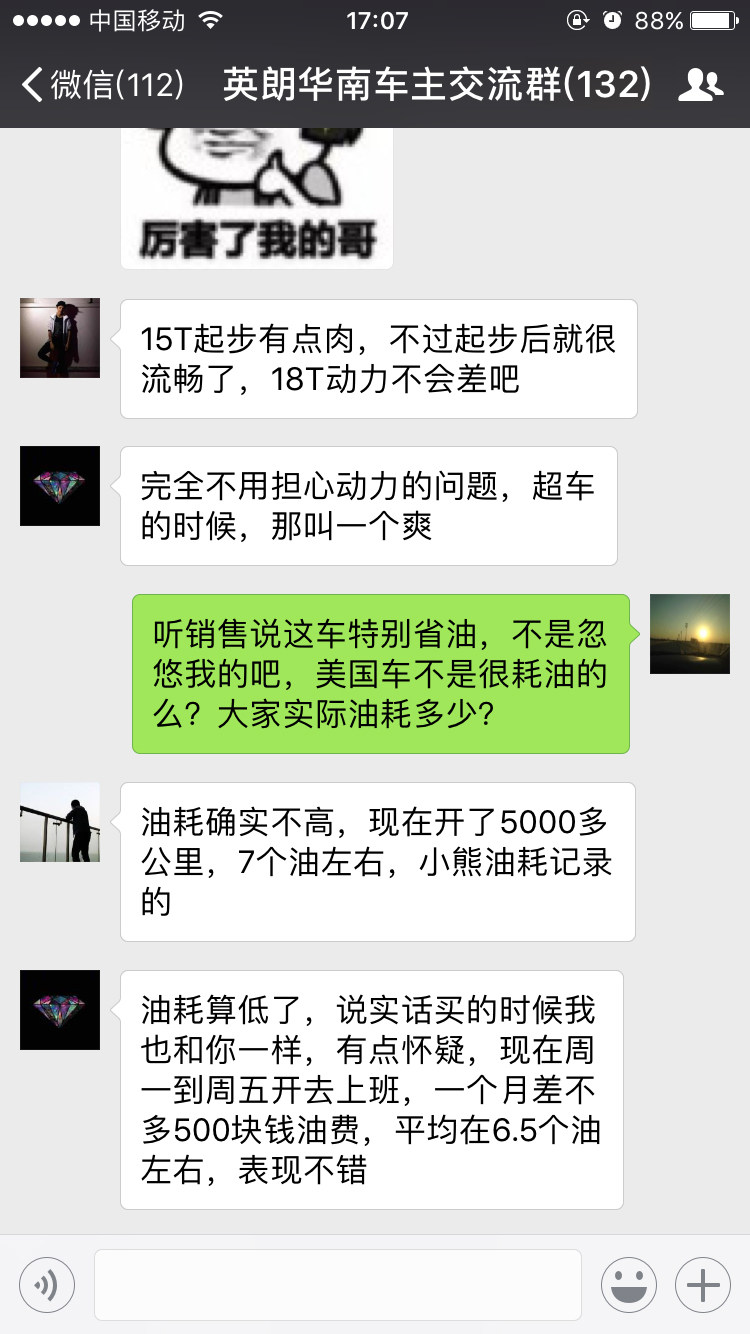Open avatar of the 油耗确实不高 sender

pos(60,822)
